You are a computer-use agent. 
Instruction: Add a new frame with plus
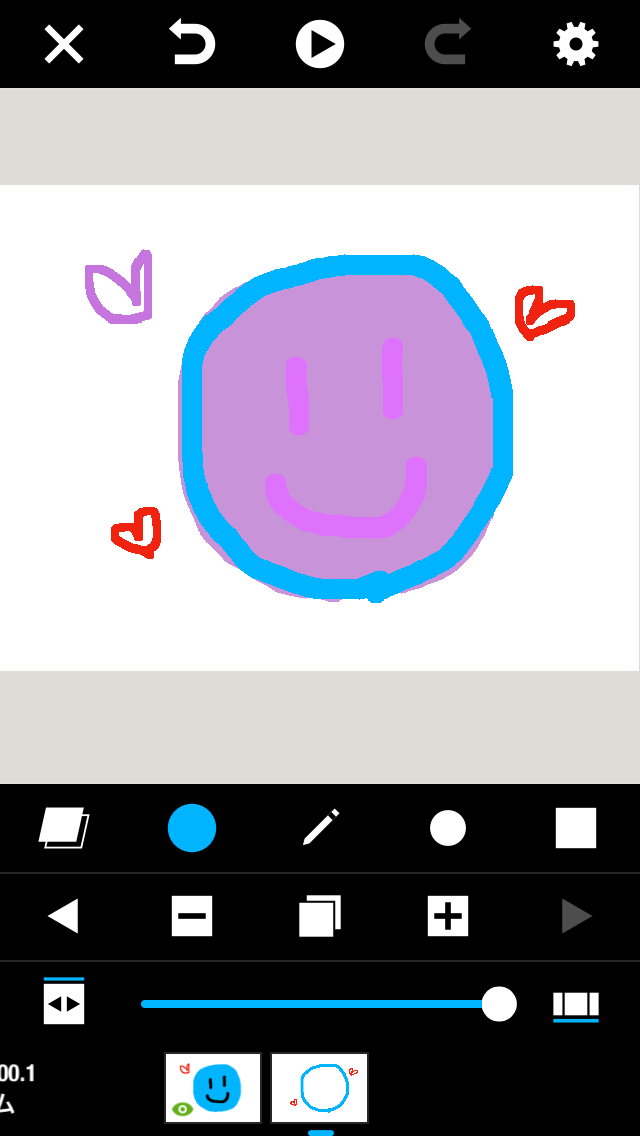coord(448,916)
